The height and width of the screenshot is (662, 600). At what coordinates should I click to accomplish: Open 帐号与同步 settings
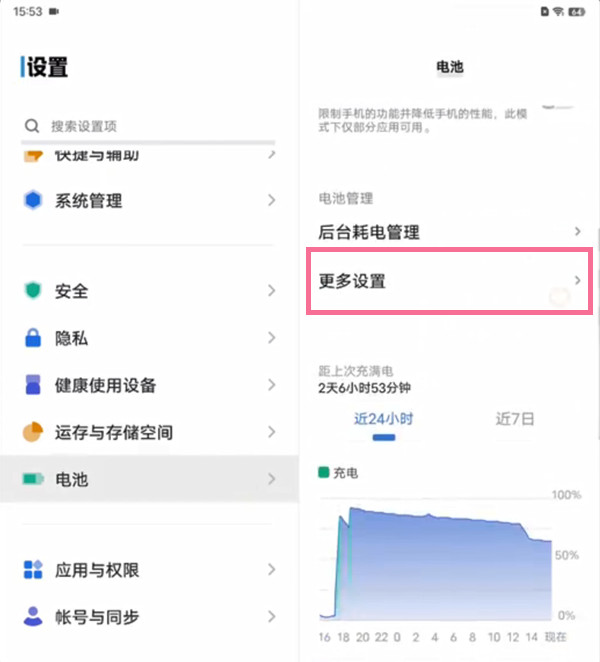[x=150, y=616]
